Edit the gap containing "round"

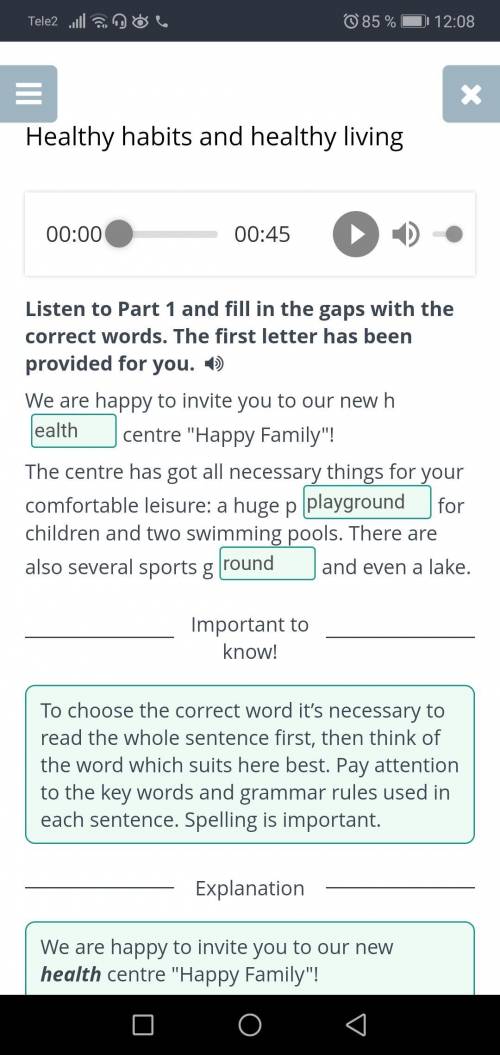click(x=268, y=563)
